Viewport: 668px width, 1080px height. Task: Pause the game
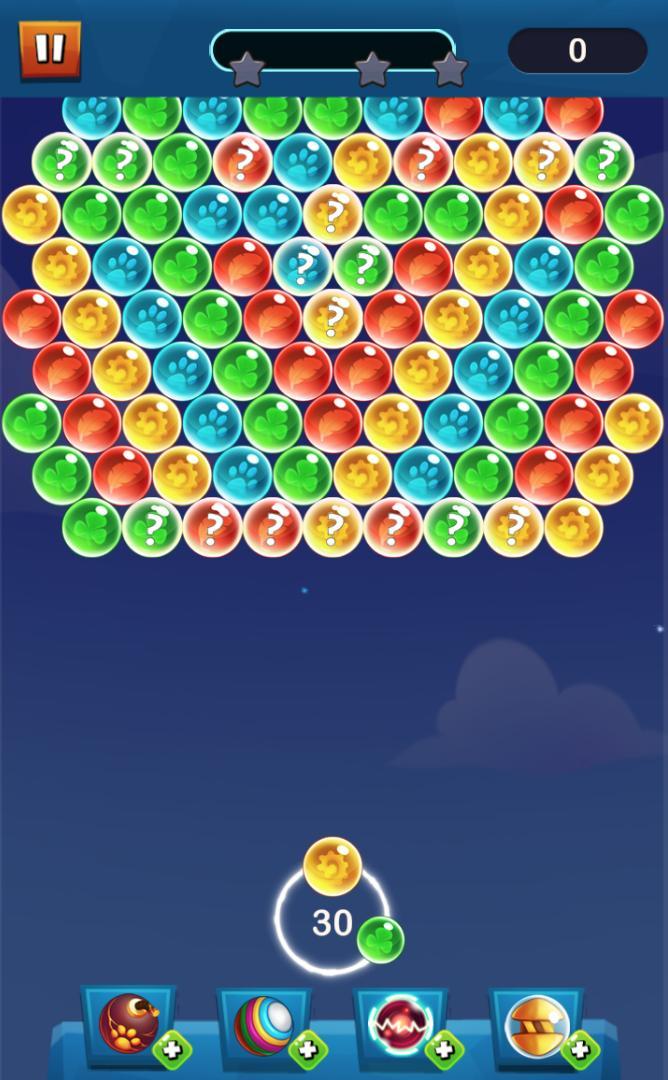coord(49,49)
